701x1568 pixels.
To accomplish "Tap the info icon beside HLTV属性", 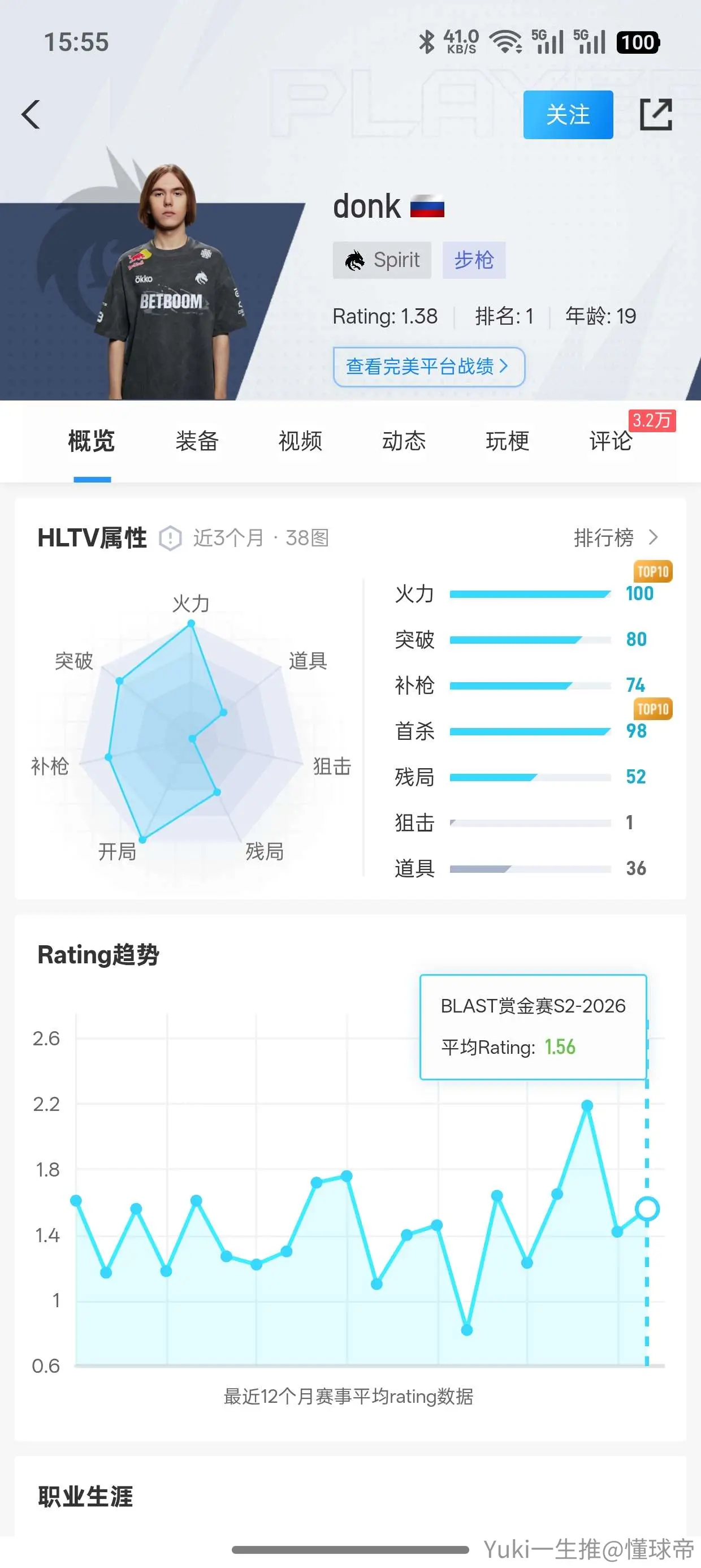I will click(170, 538).
